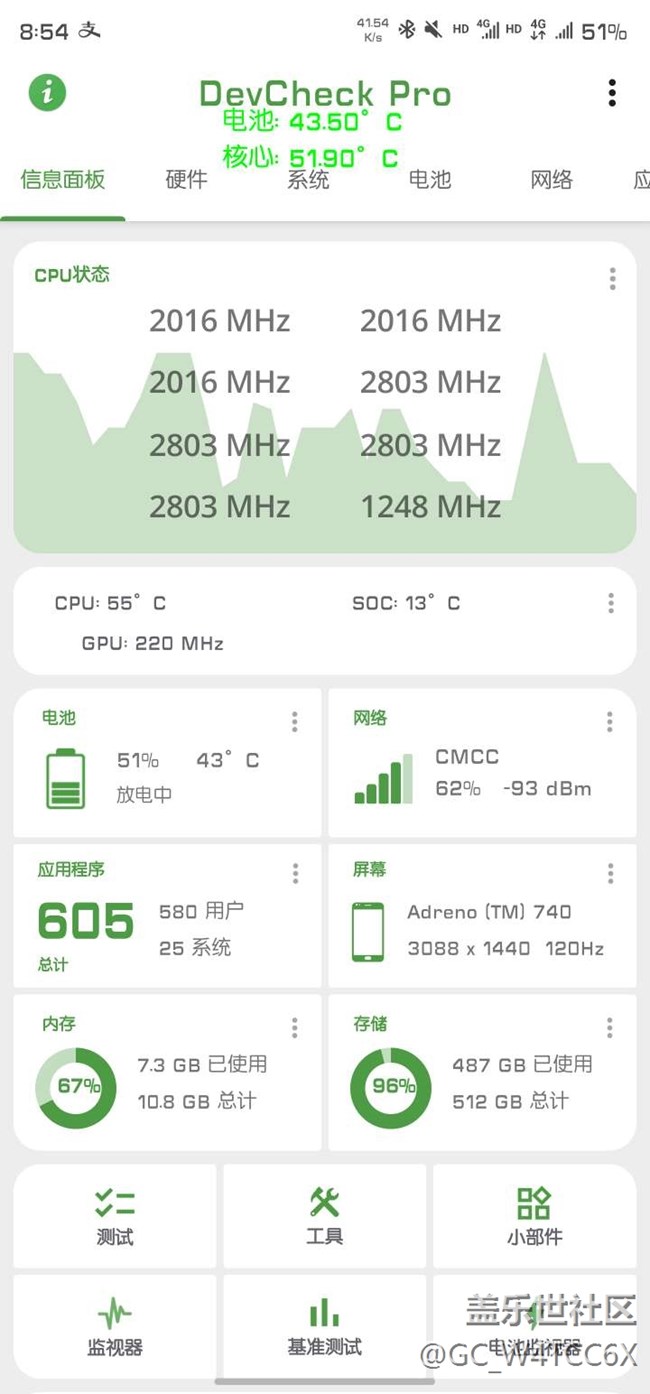Open the 基准测试 section
This screenshot has height=1394, width=650.
(x=324, y=1326)
